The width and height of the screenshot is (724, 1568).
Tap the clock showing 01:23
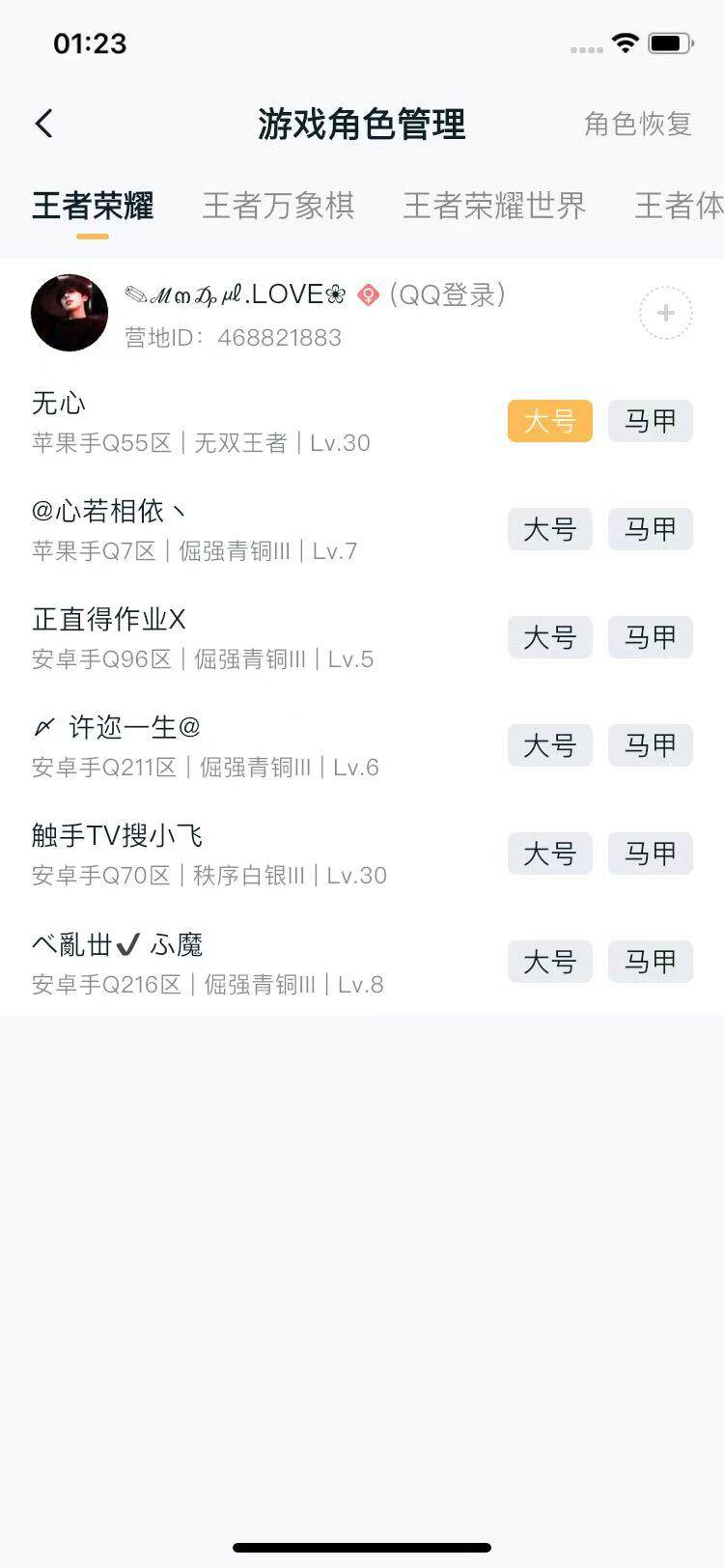89,43
